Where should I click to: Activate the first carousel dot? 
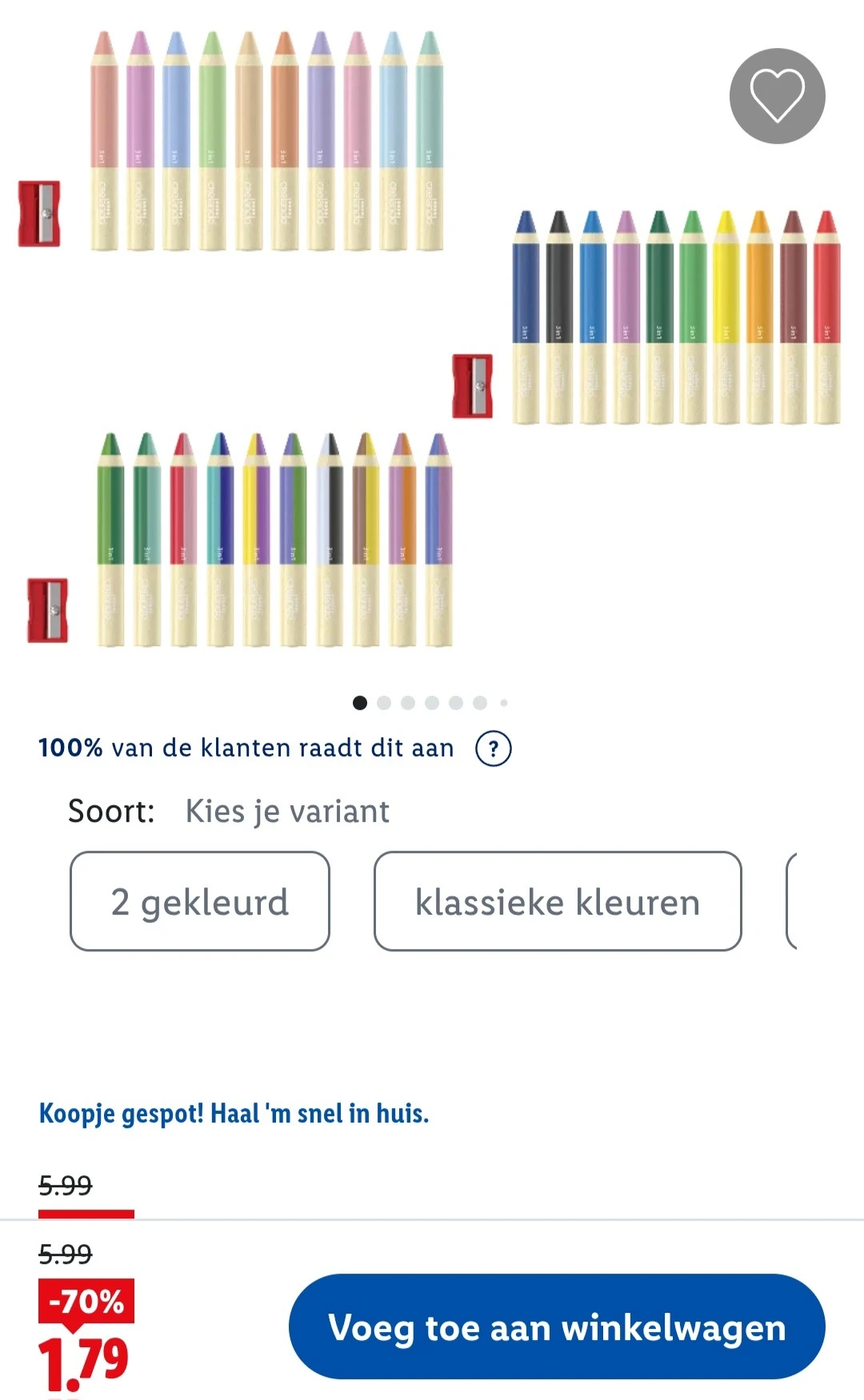360,703
